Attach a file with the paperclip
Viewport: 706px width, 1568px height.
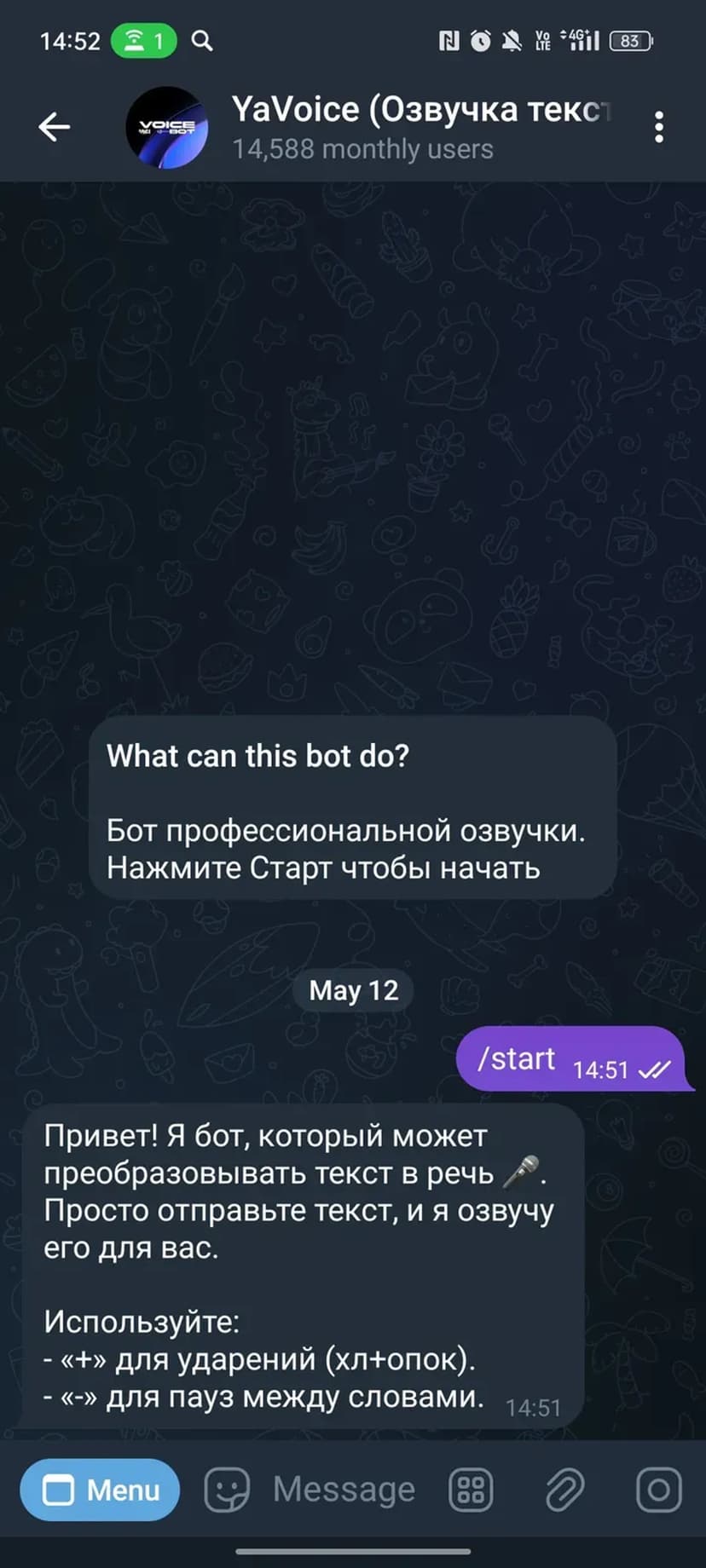pos(564,1490)
